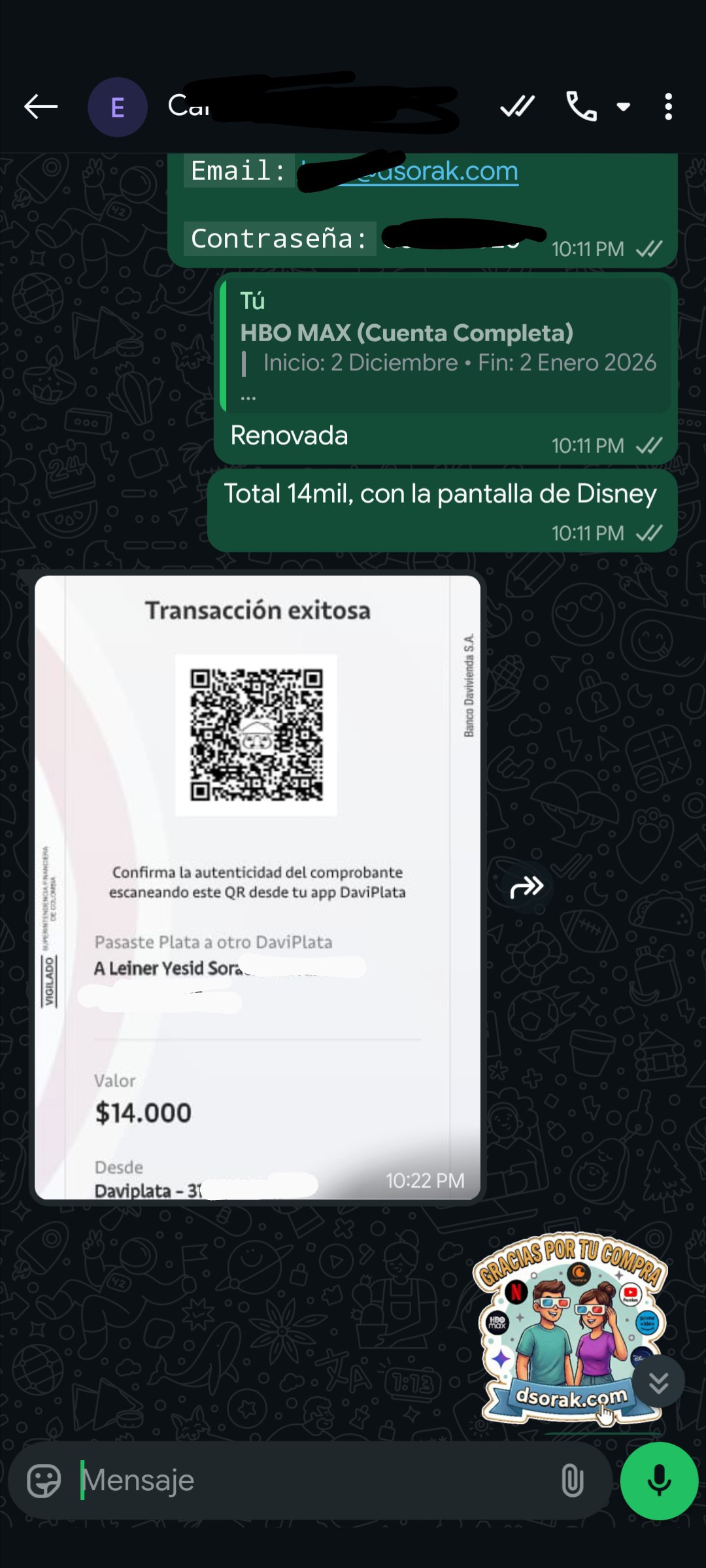The height and width of the screenshot is (1568, 706).
Task: Tap the double-check icon in the header
Action: (x=517, y=107)
